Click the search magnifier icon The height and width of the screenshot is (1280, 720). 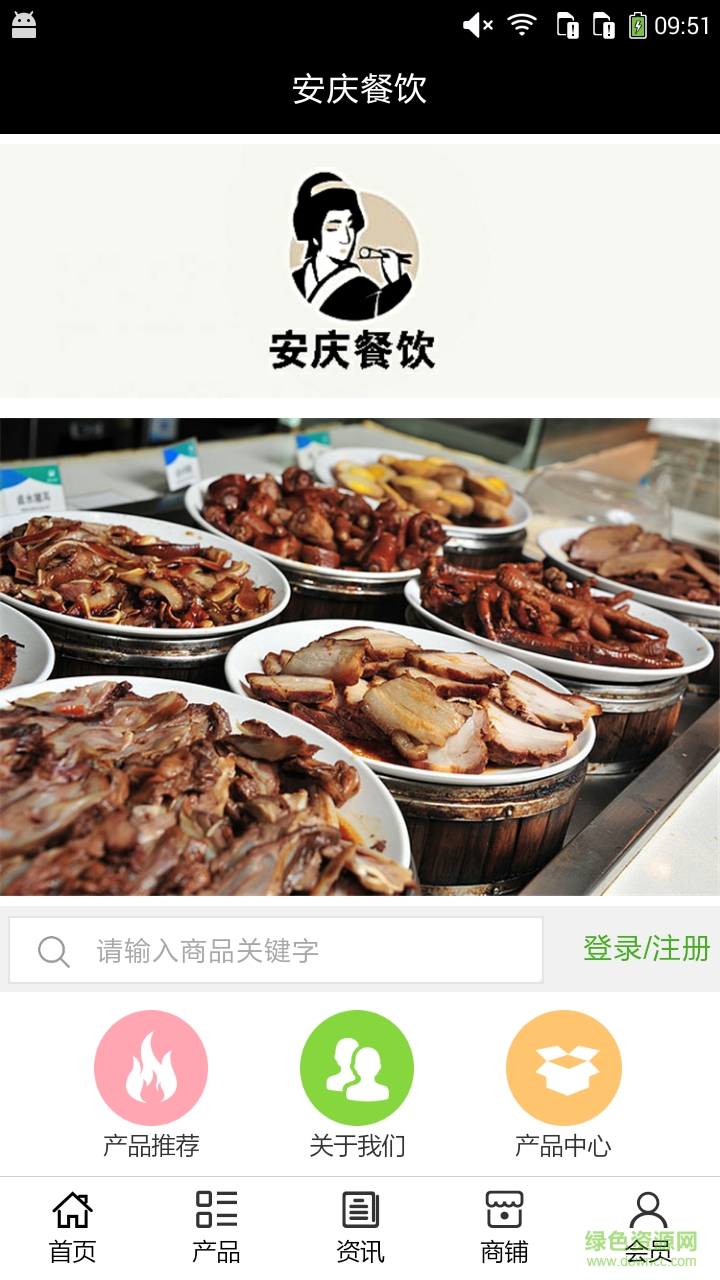(52, 950)
